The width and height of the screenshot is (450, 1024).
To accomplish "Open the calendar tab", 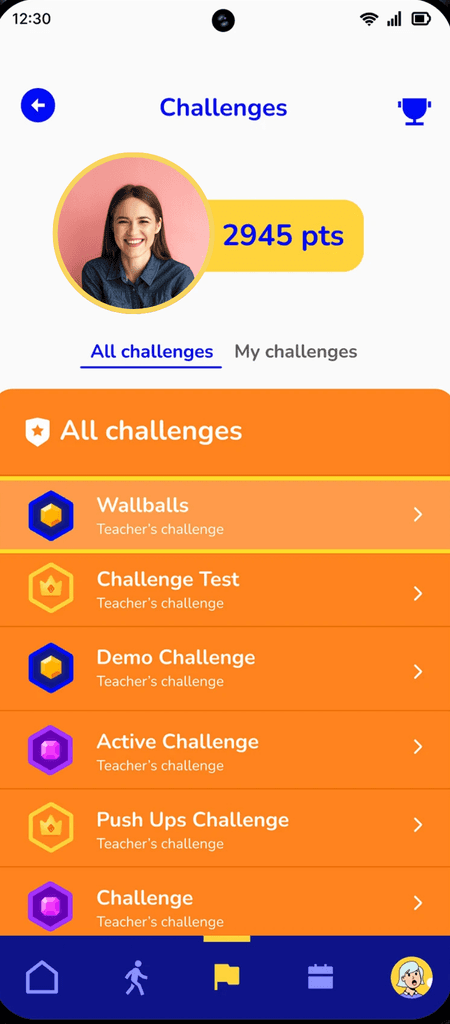I will click(321, 978).
